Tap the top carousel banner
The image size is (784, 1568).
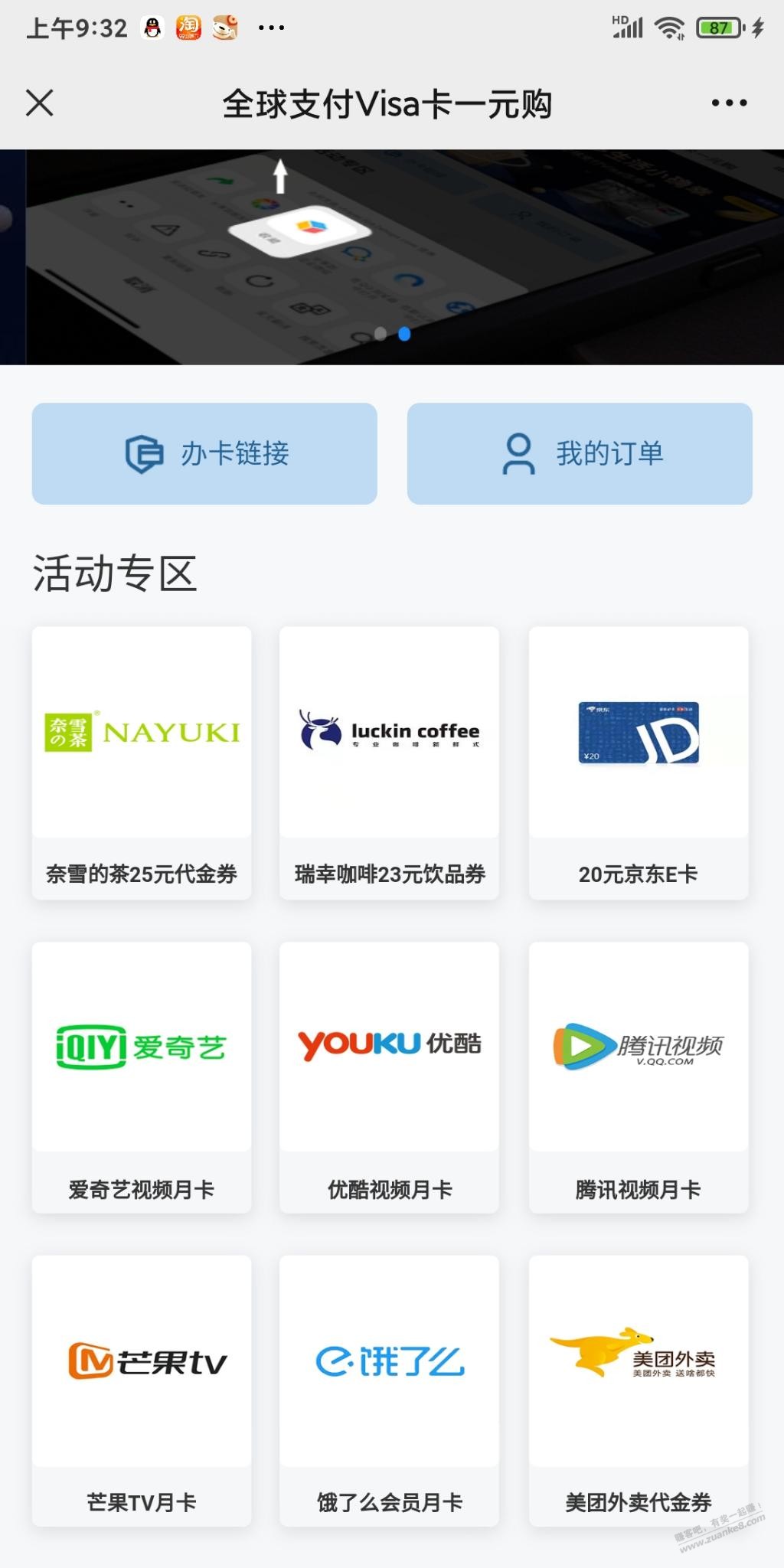(392, 257)
